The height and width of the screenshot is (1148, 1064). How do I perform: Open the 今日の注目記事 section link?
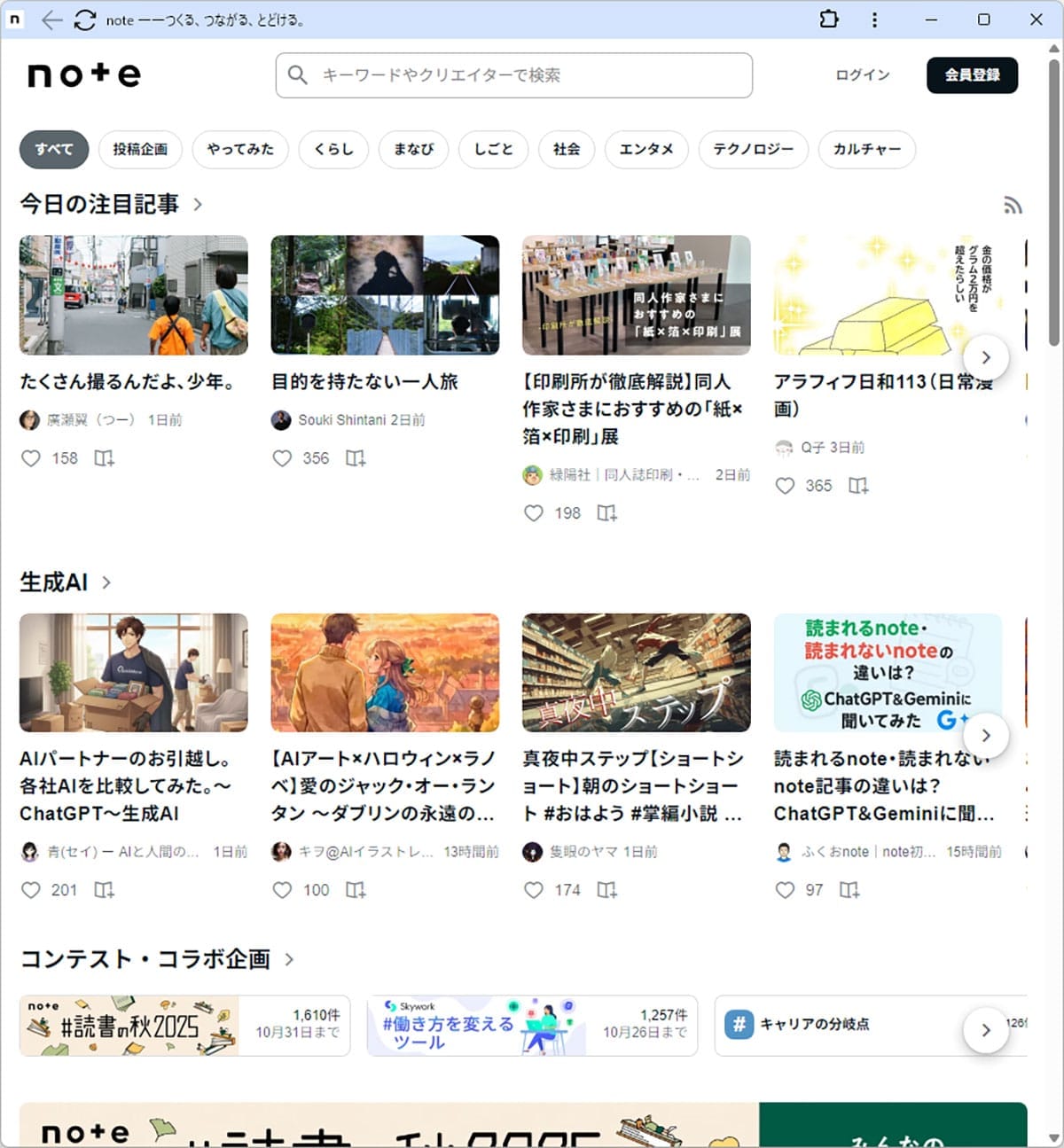coord(111,204)
